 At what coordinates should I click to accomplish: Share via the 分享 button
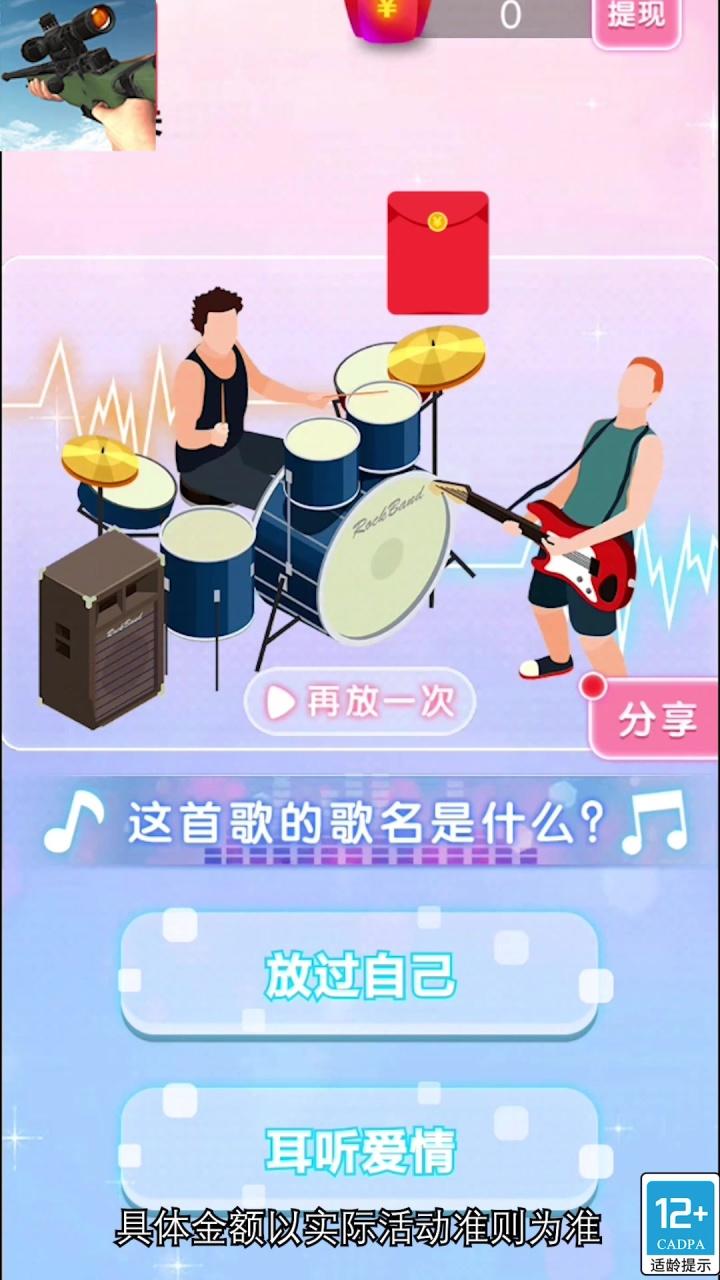[655, 720]
